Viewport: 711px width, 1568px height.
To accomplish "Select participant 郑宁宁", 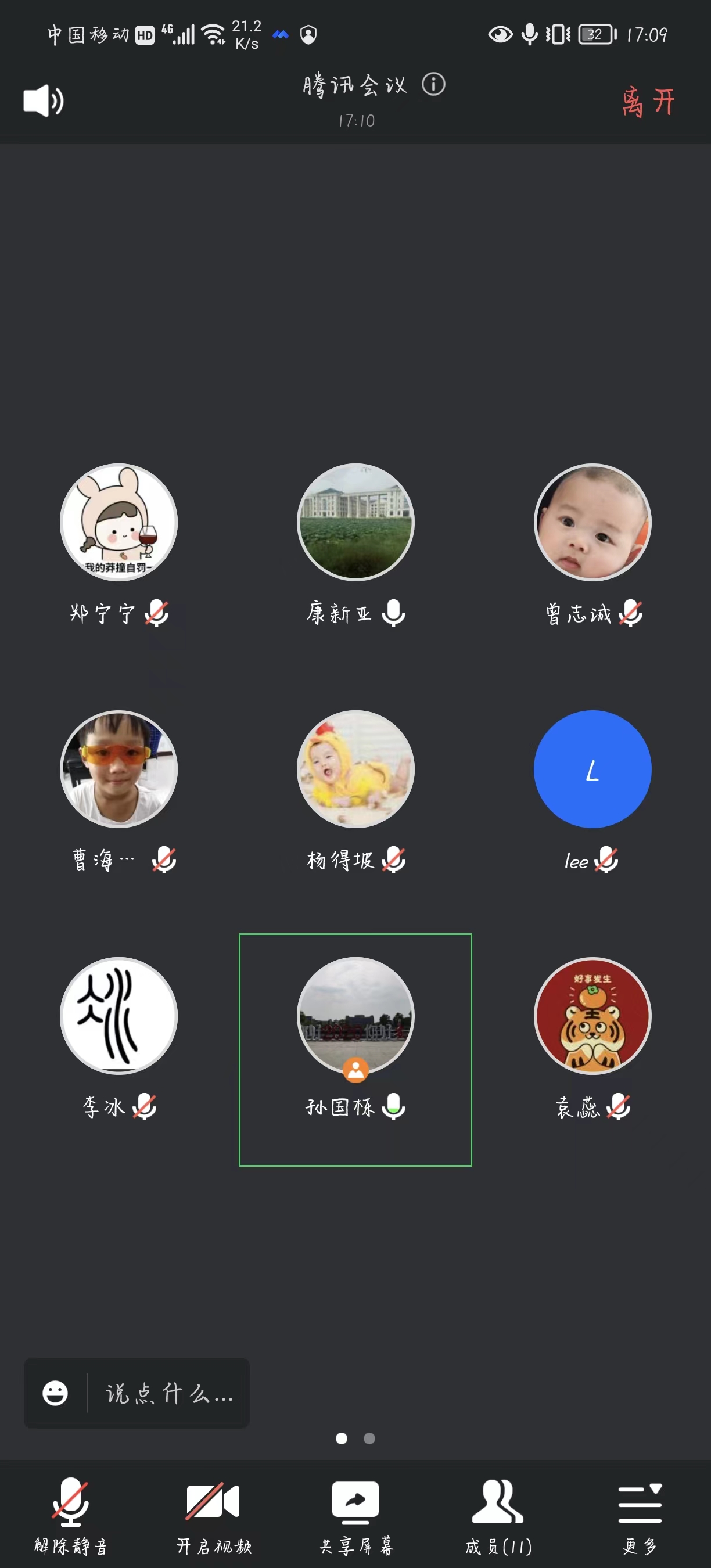I will click(x=119, y=522).
